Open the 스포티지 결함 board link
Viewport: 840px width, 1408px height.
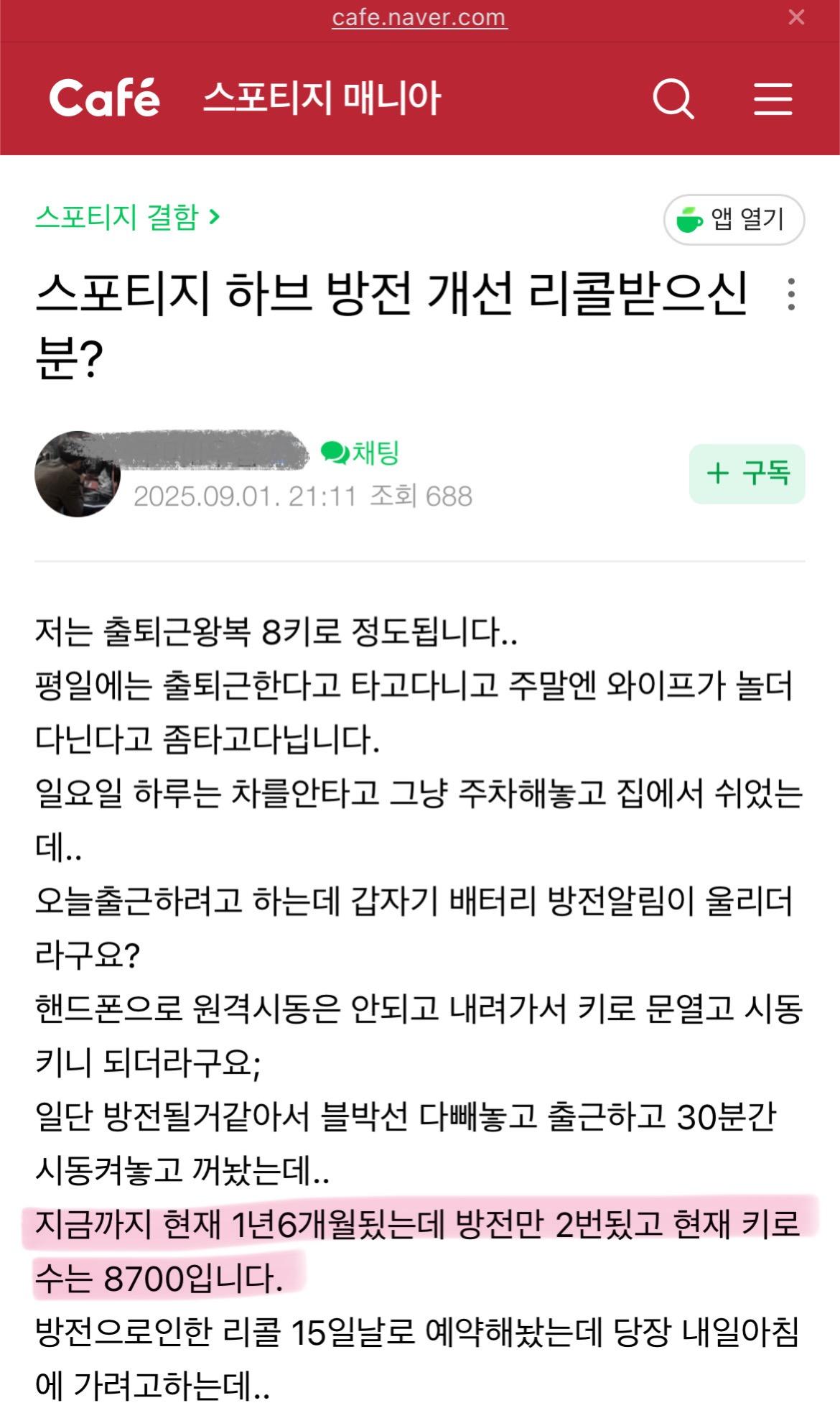127,216
